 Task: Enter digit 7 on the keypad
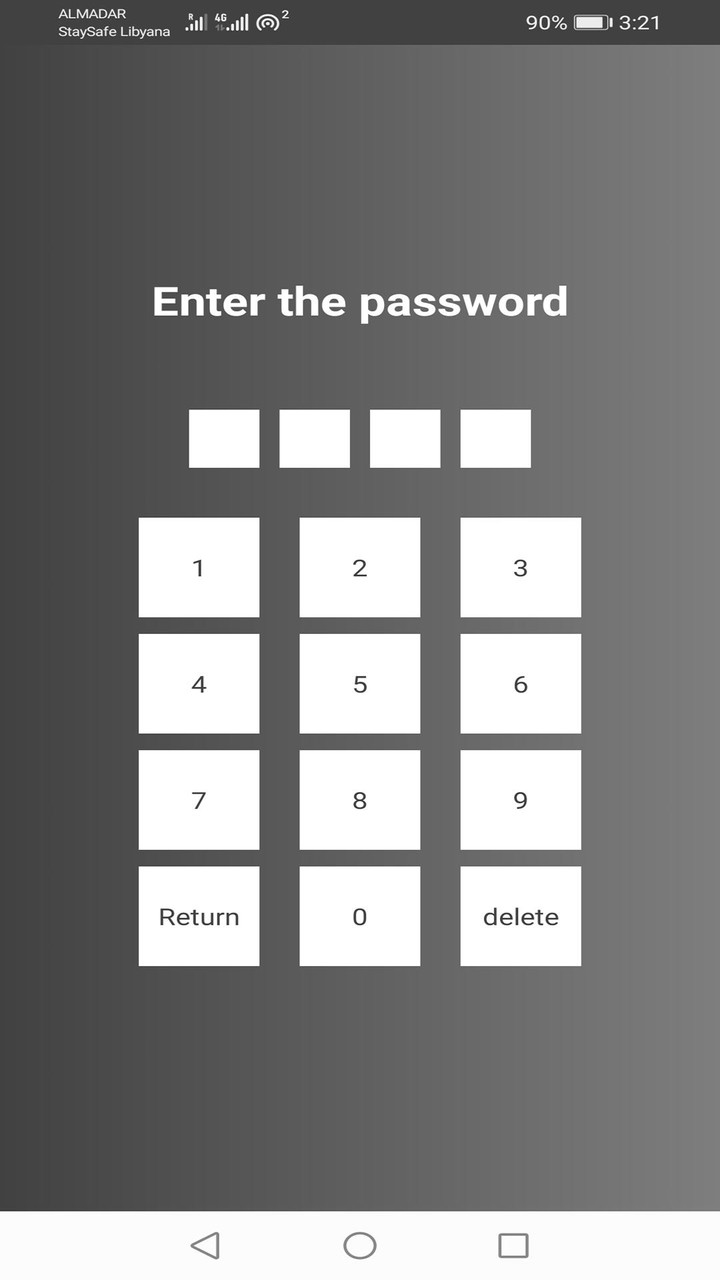(198, 799)
